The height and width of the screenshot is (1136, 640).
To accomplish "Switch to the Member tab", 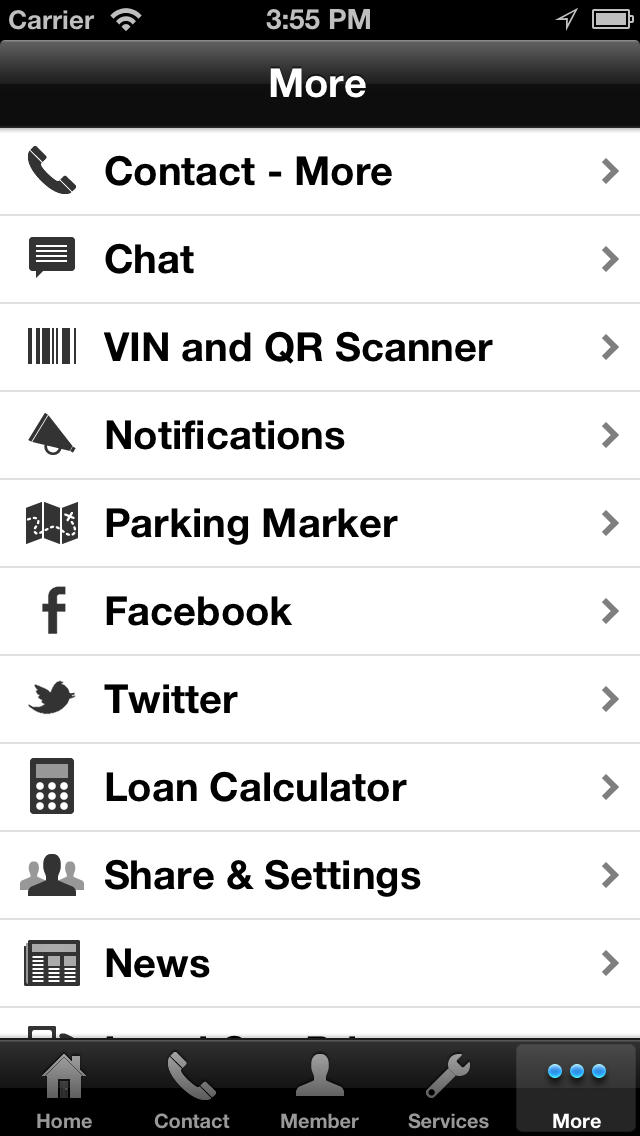I will 320,1089.
